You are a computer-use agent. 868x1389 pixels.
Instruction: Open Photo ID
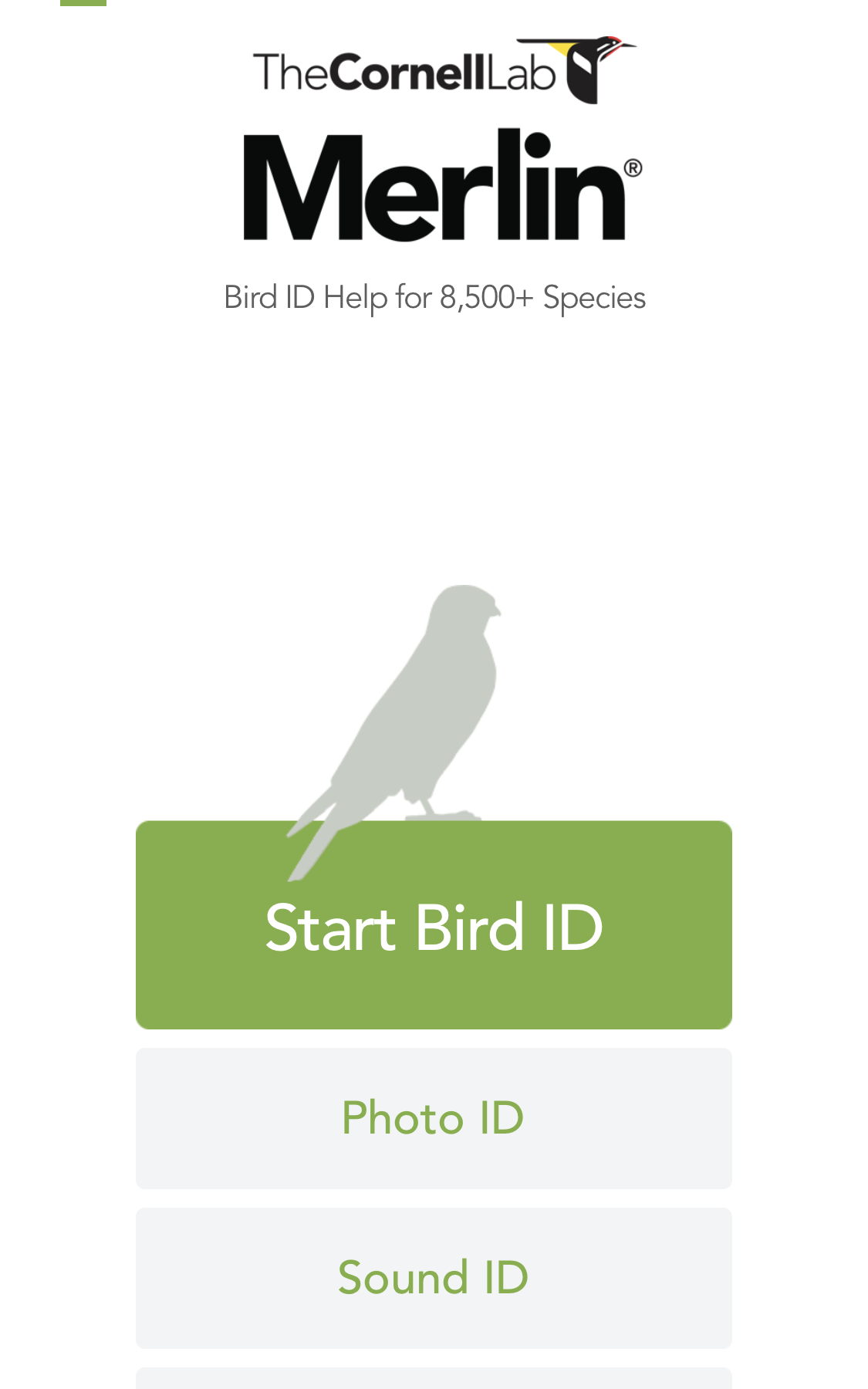434,1117
